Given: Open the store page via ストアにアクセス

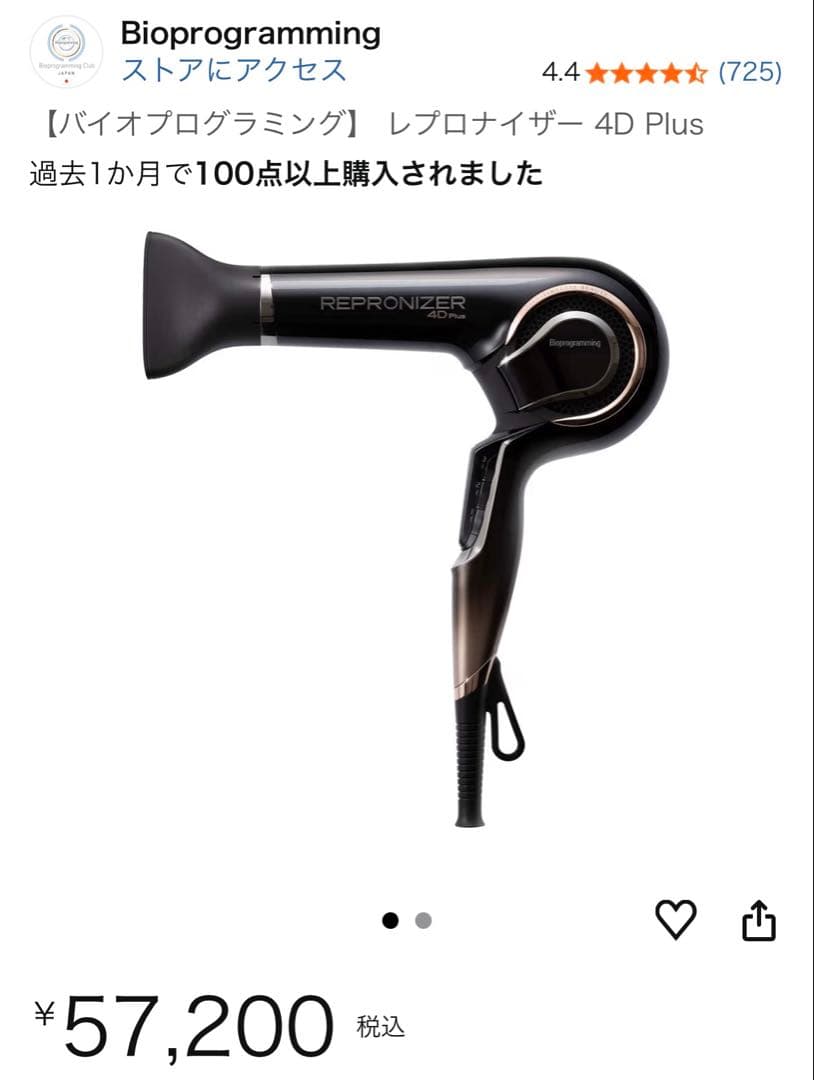Looking at the screenshot, I should 235,70.
